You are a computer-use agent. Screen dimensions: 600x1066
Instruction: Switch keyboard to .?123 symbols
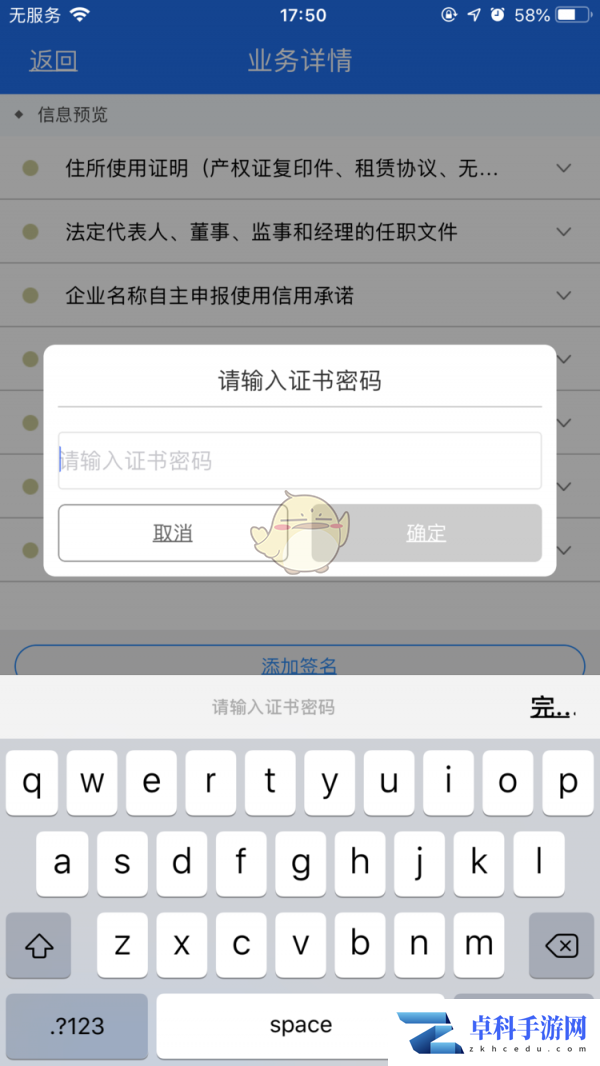pyautogui.click(x=77, y=1026)
